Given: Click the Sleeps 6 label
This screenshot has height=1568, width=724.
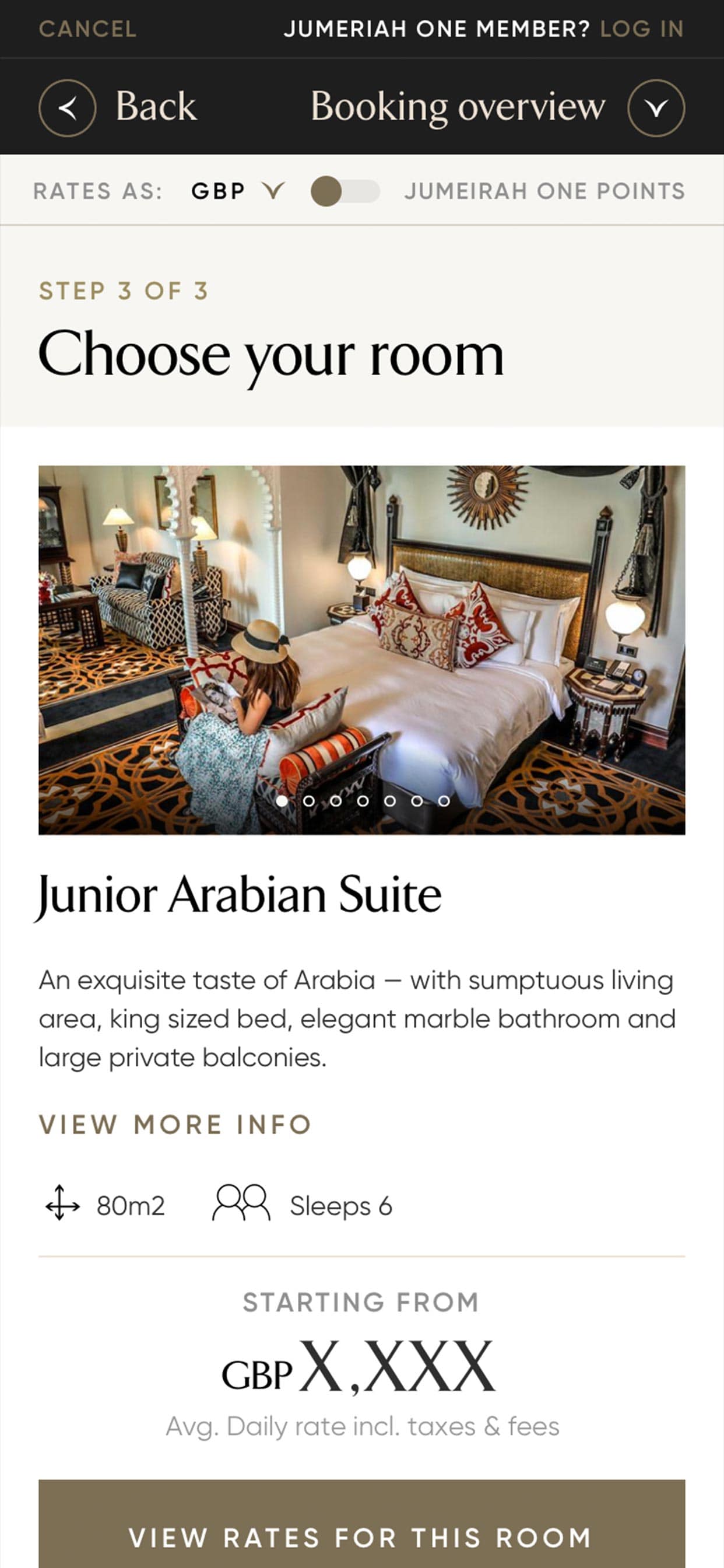Looking at the screenshot, I should click(340, 1206).
